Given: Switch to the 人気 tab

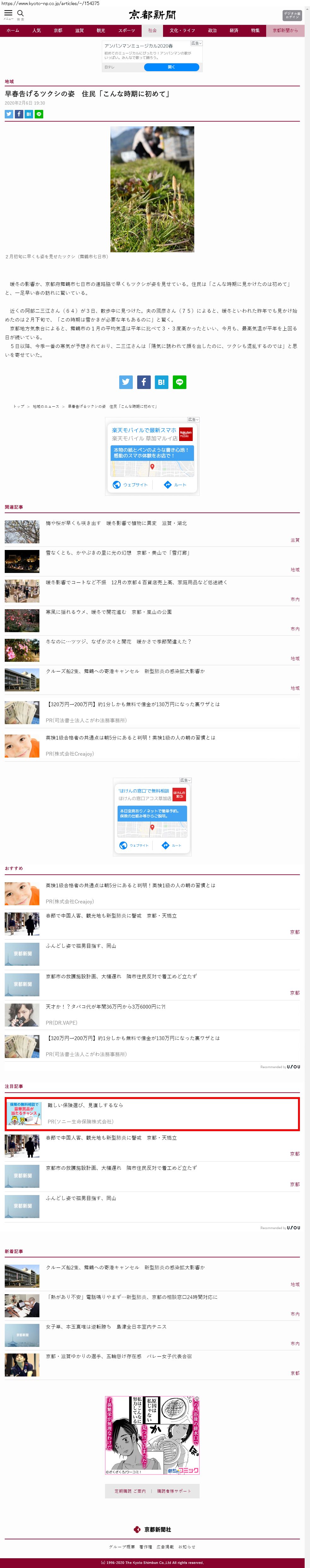Looking at the screenshot, I should [x=37, y=31].
